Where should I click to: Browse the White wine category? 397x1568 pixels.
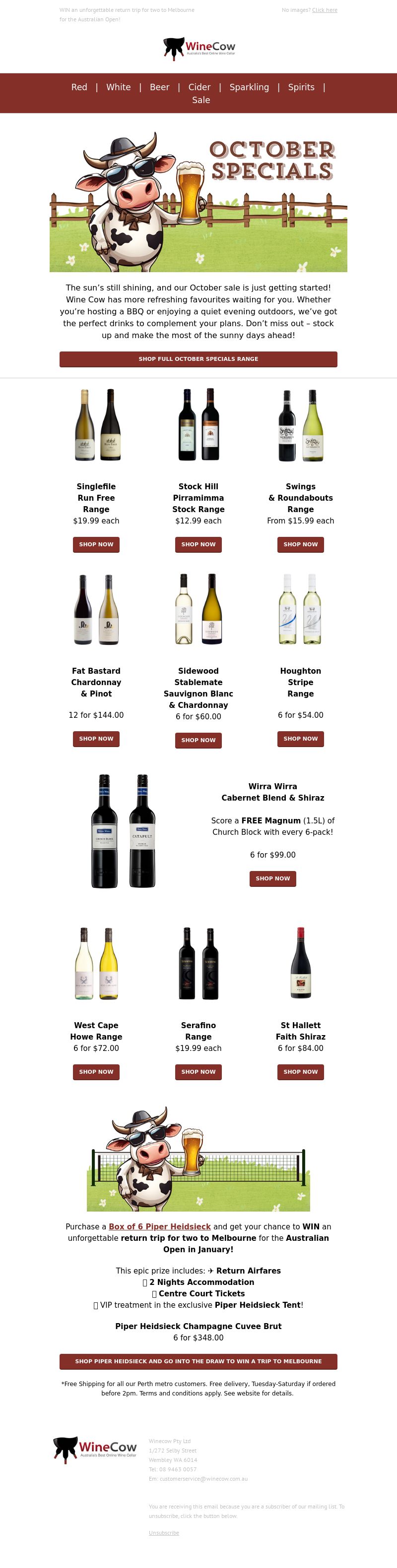pyautogui.click(x=118, y=87)
